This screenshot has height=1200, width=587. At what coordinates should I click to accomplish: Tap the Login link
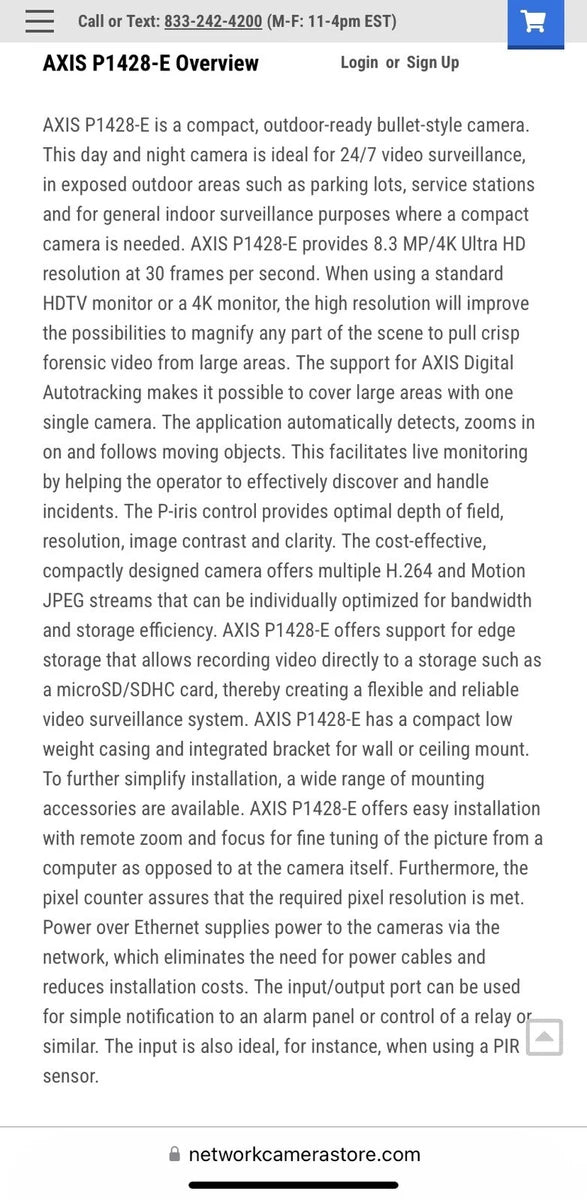pos(359,62)
